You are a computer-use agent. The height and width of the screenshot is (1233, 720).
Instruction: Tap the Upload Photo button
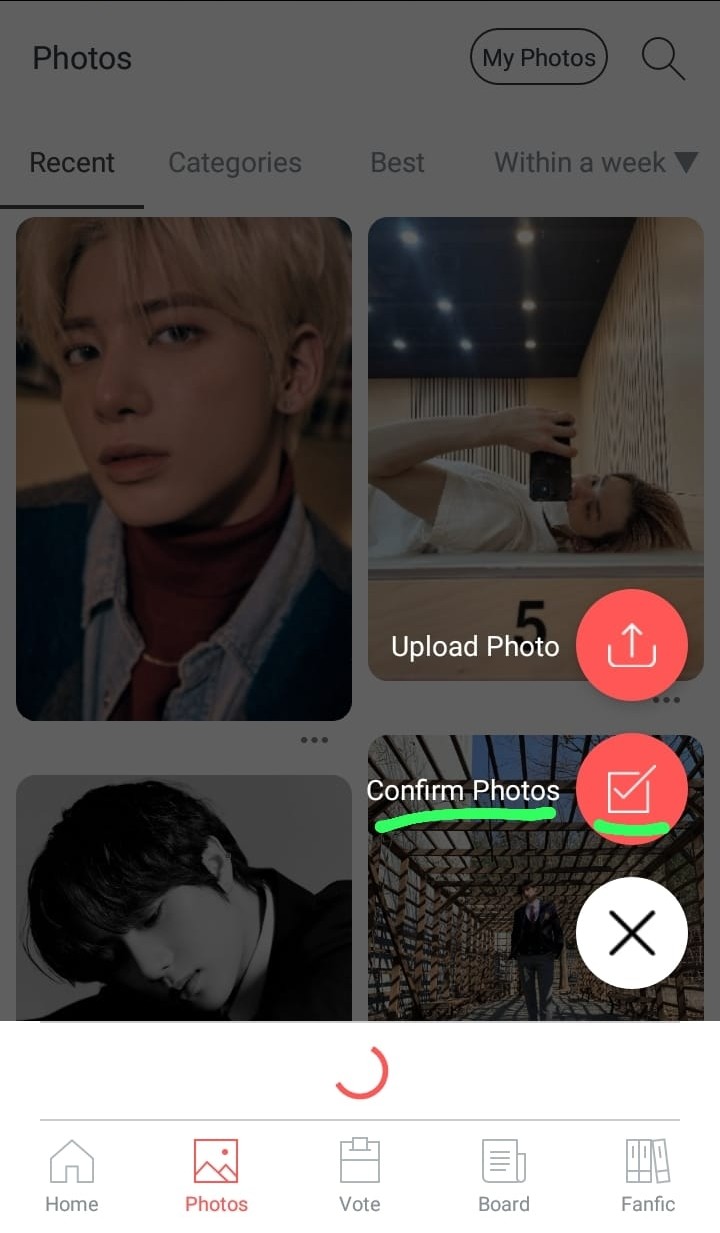coord(632,645)
